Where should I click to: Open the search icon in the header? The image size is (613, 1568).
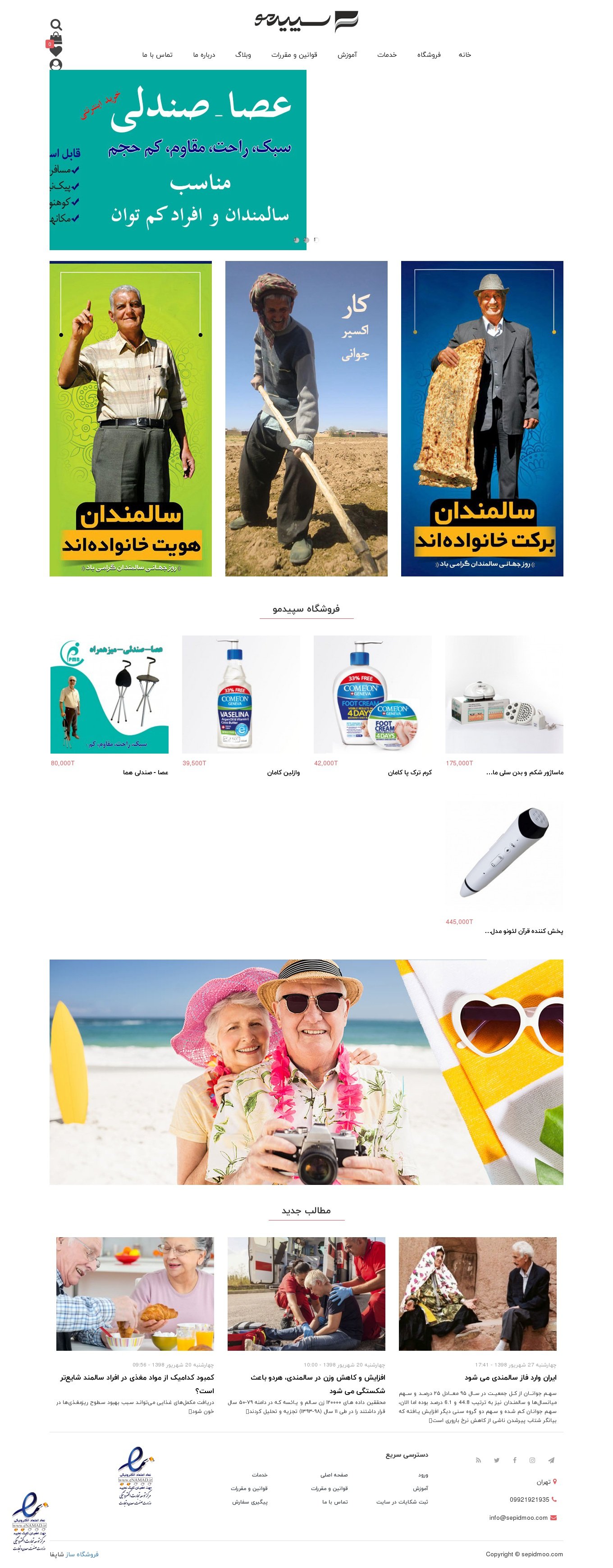click(56, 25)
